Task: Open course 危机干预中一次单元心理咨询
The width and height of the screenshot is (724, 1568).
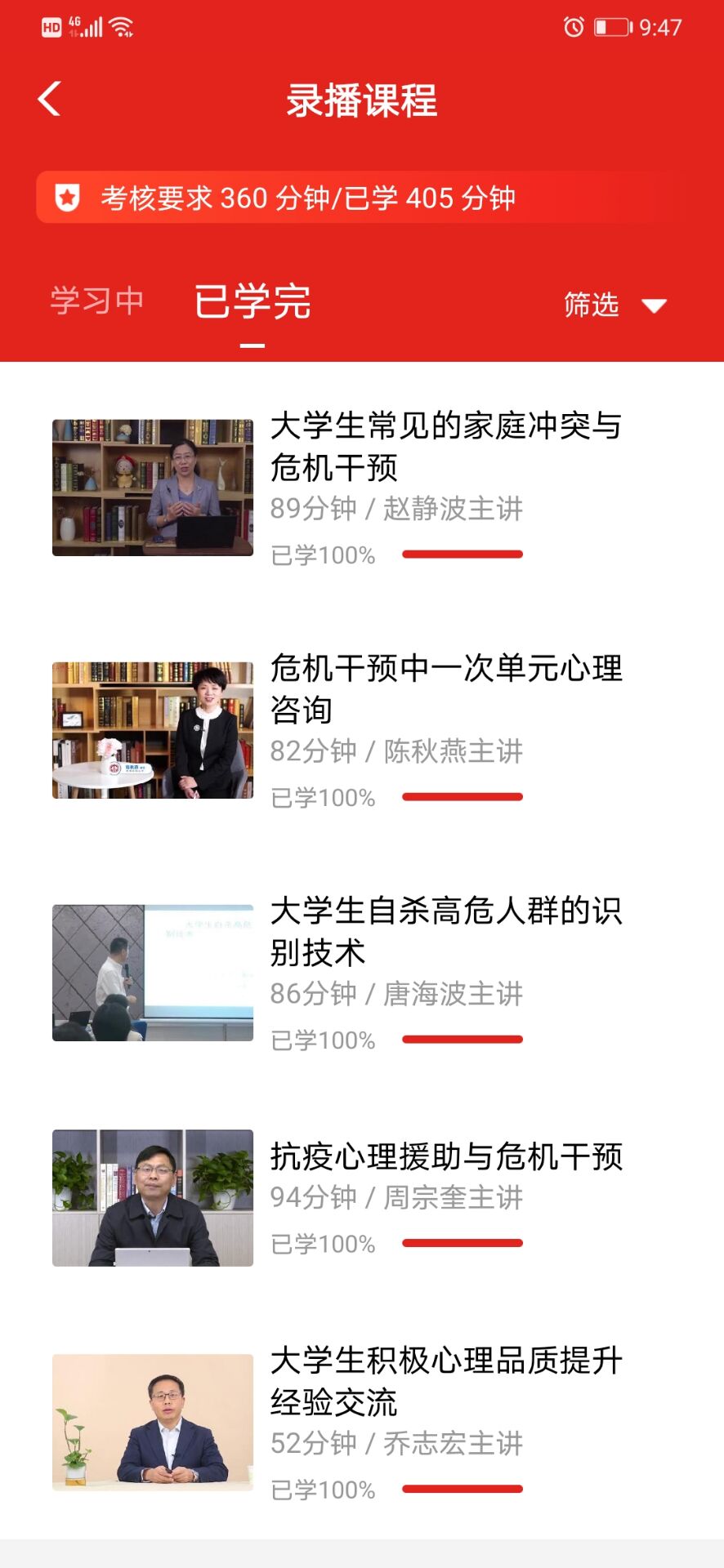Action: click(x=445, y=688)
